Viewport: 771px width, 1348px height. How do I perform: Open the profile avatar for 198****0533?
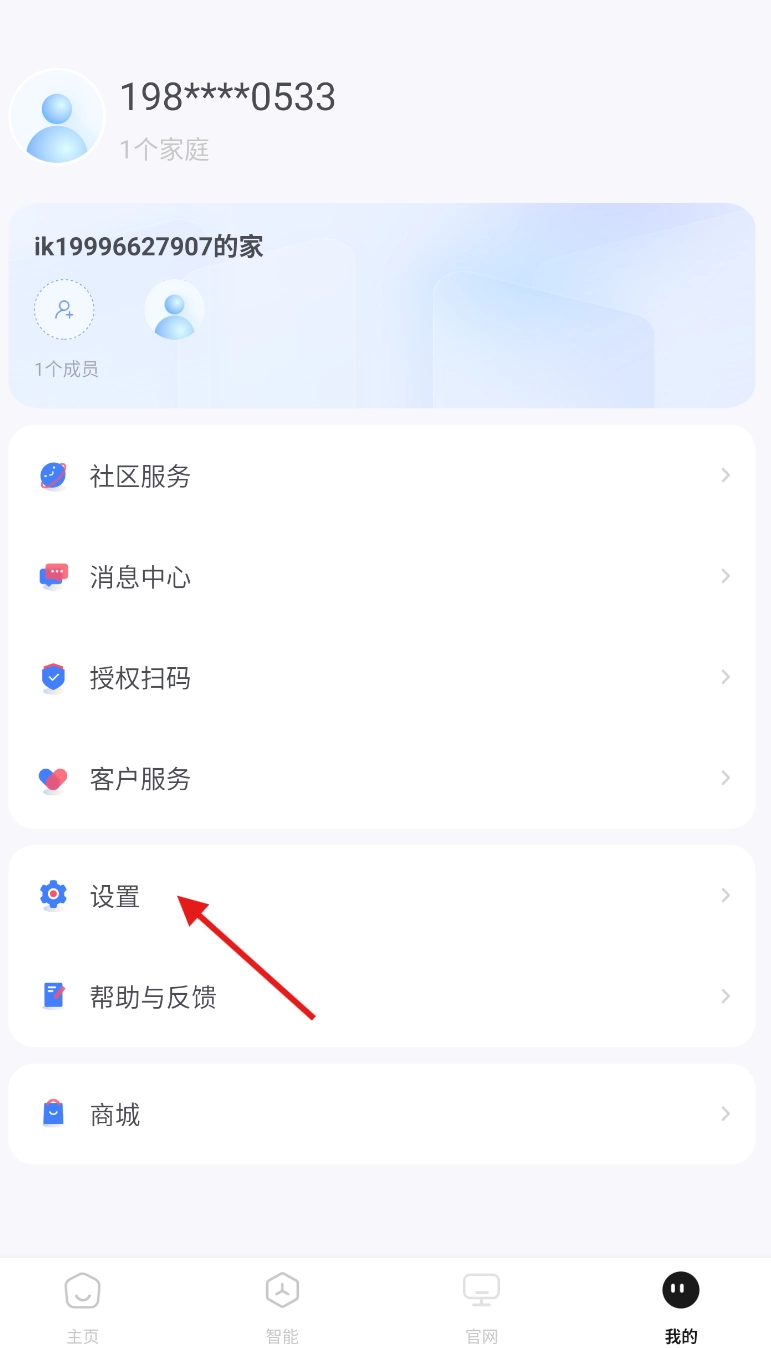click(57, 117)
